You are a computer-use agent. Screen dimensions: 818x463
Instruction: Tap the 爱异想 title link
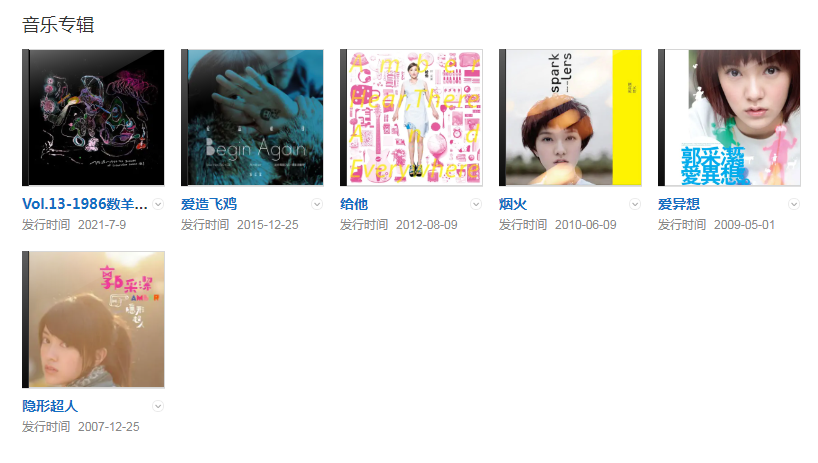pos(679,204)
